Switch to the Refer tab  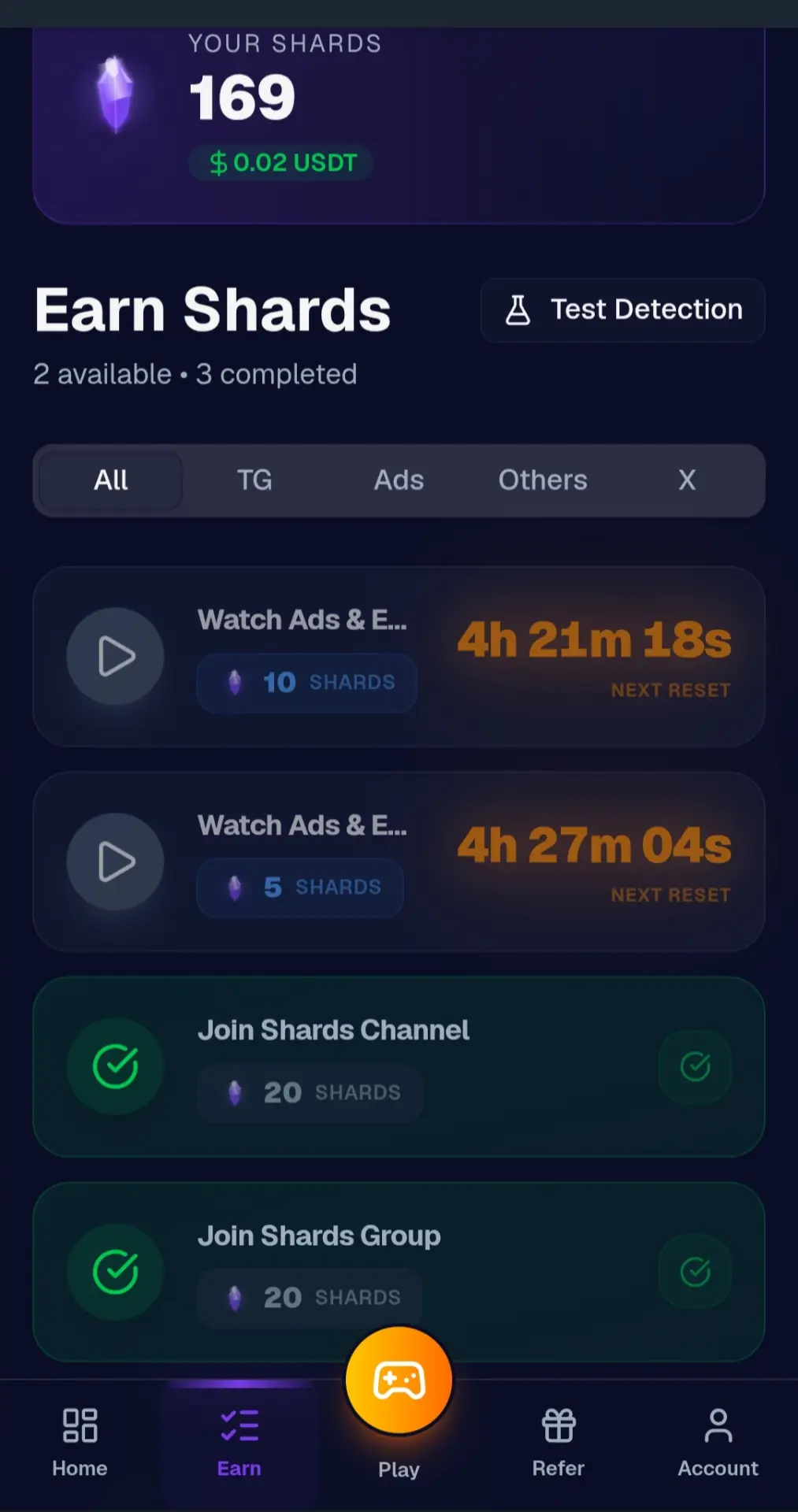tap(559, 1443)
